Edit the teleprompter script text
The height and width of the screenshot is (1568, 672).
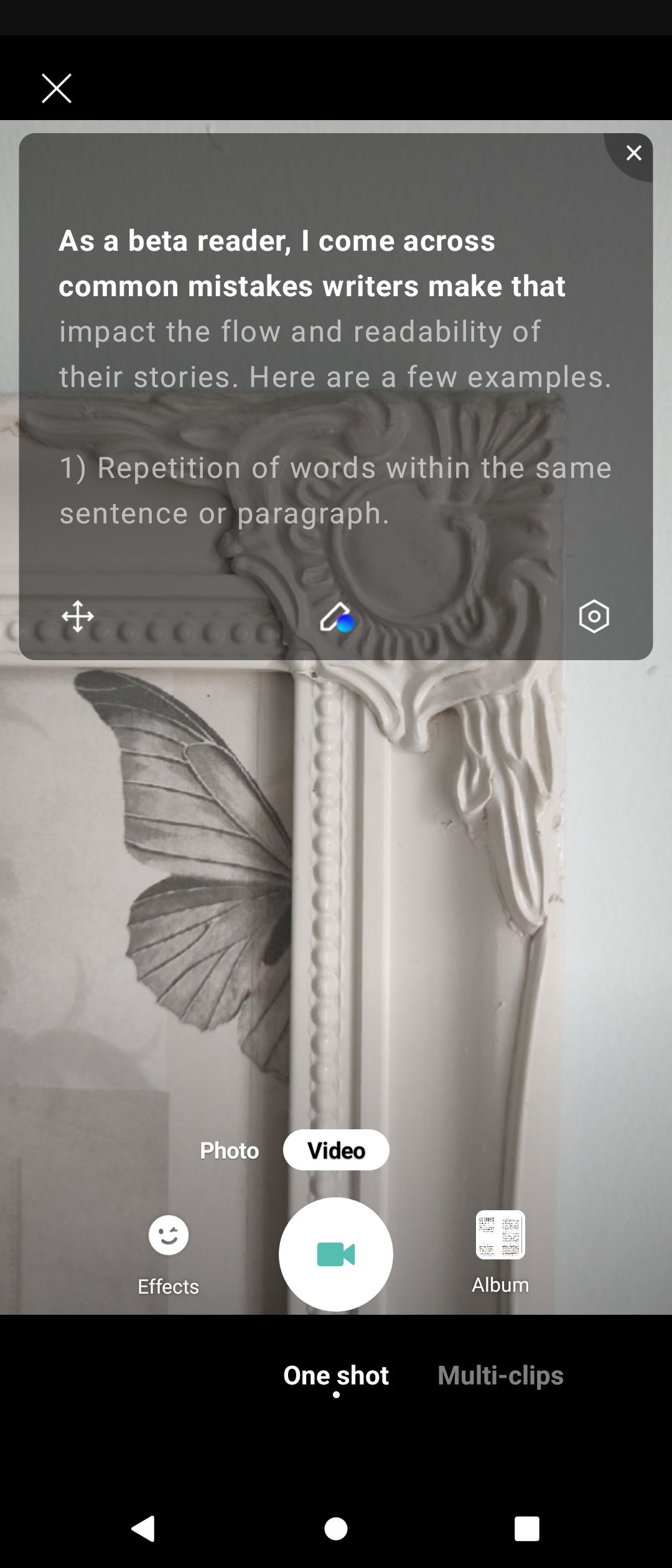pyautogui.click(x=336, y=617)
